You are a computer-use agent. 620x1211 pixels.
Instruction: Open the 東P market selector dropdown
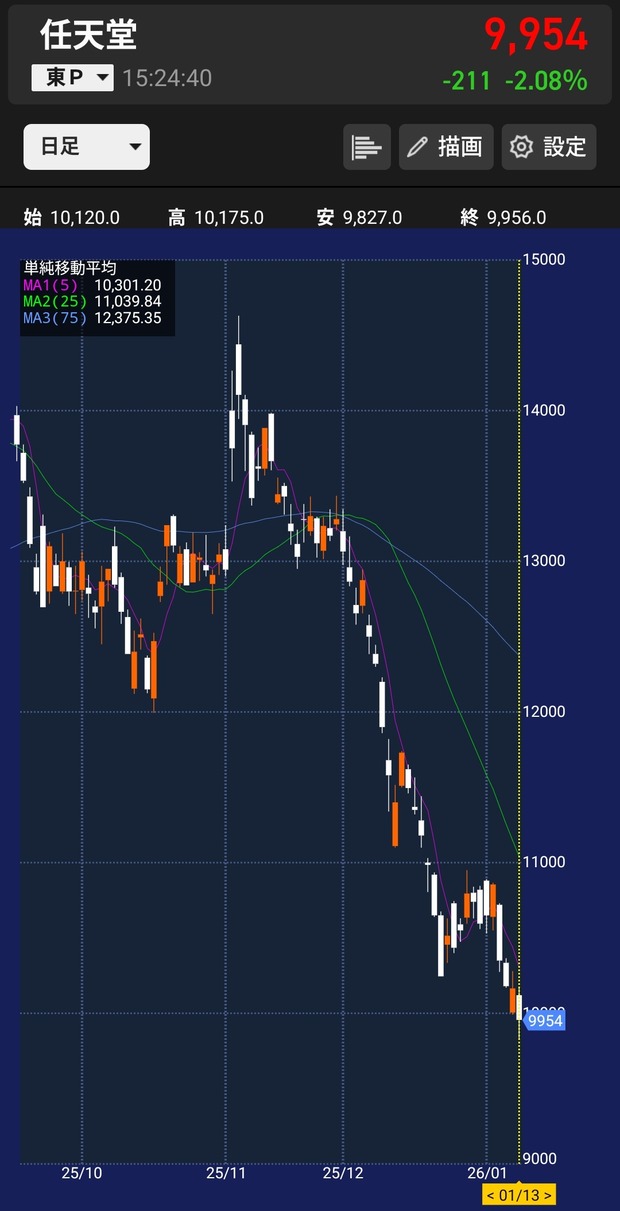click(72, 78)
